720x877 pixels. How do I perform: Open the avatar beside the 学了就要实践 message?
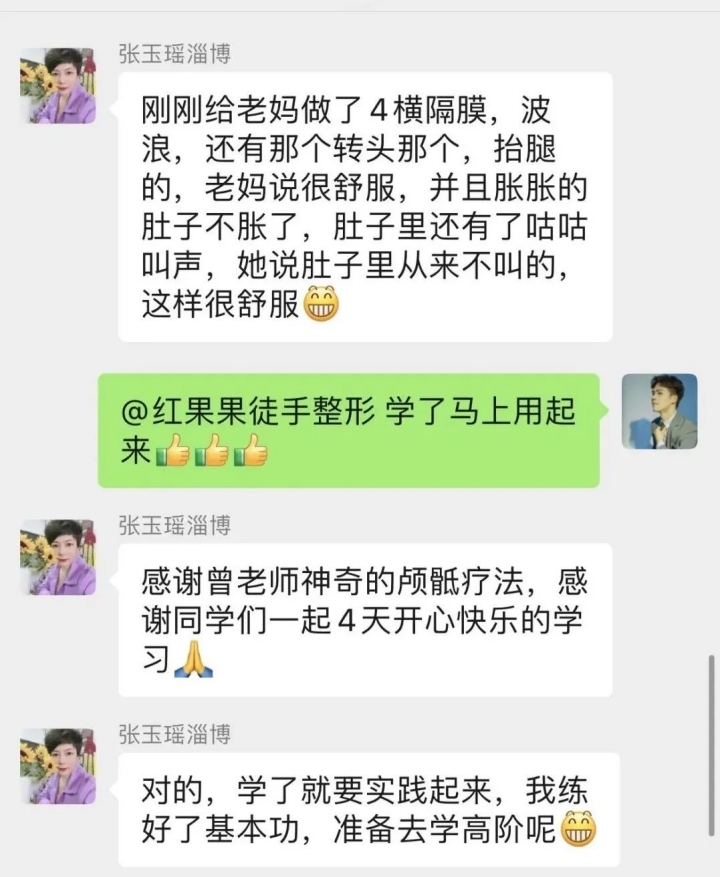[x=58, y=766]
